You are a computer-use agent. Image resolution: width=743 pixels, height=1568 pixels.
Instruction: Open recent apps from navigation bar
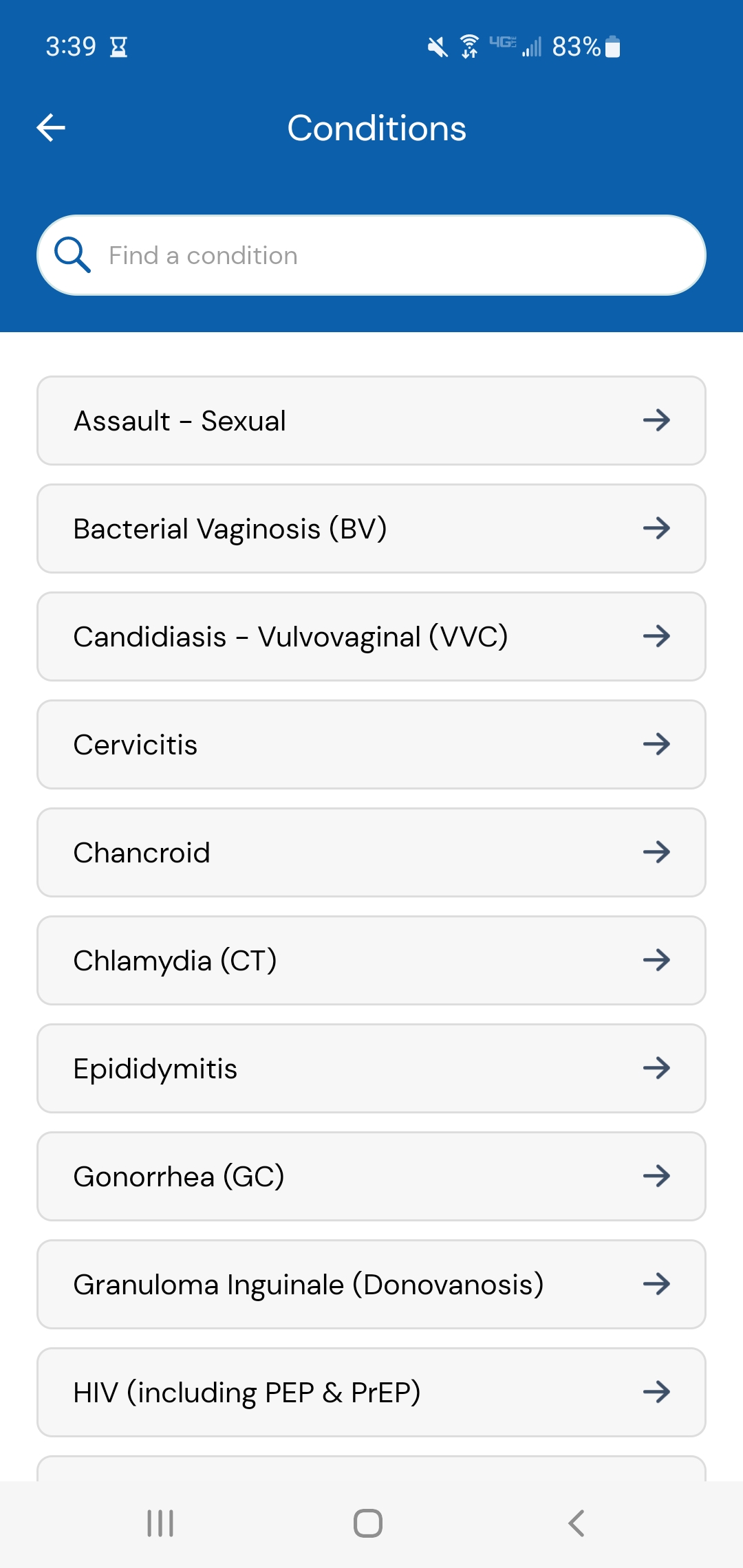(160, 1523)
